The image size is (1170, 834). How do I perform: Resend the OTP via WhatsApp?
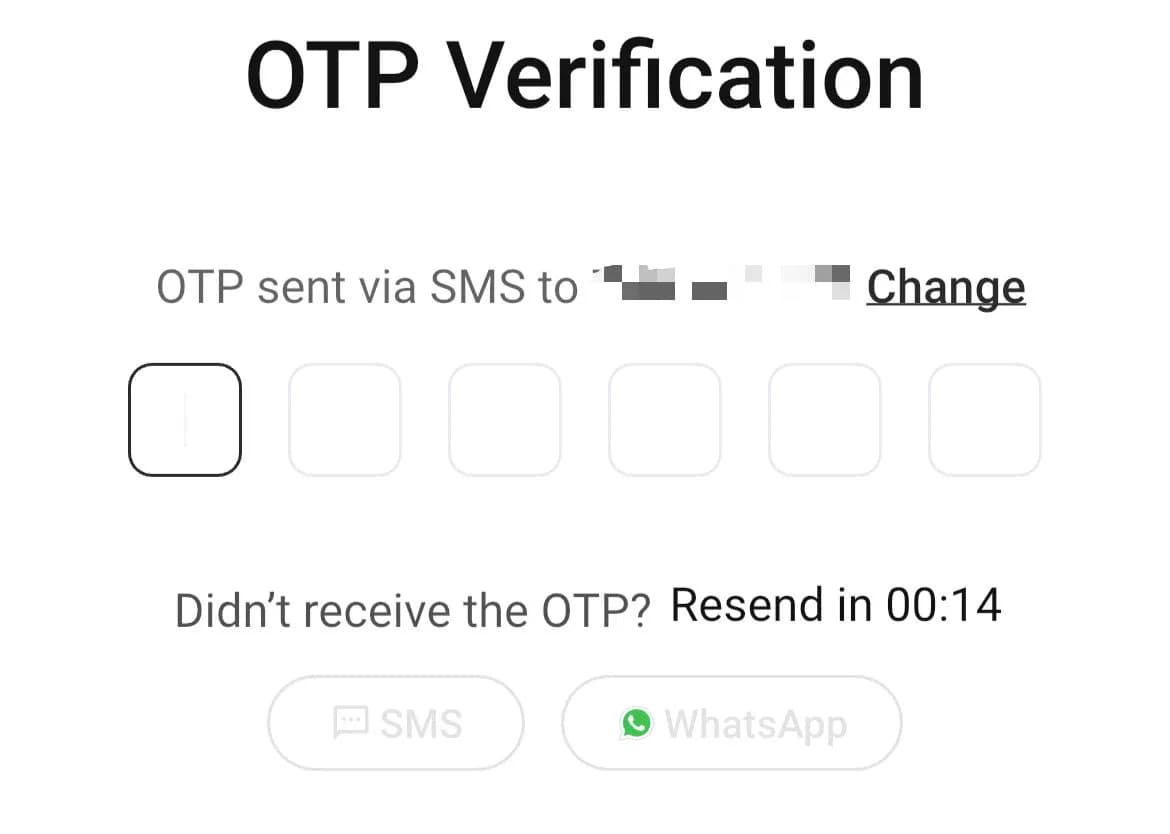click(732, 723)
